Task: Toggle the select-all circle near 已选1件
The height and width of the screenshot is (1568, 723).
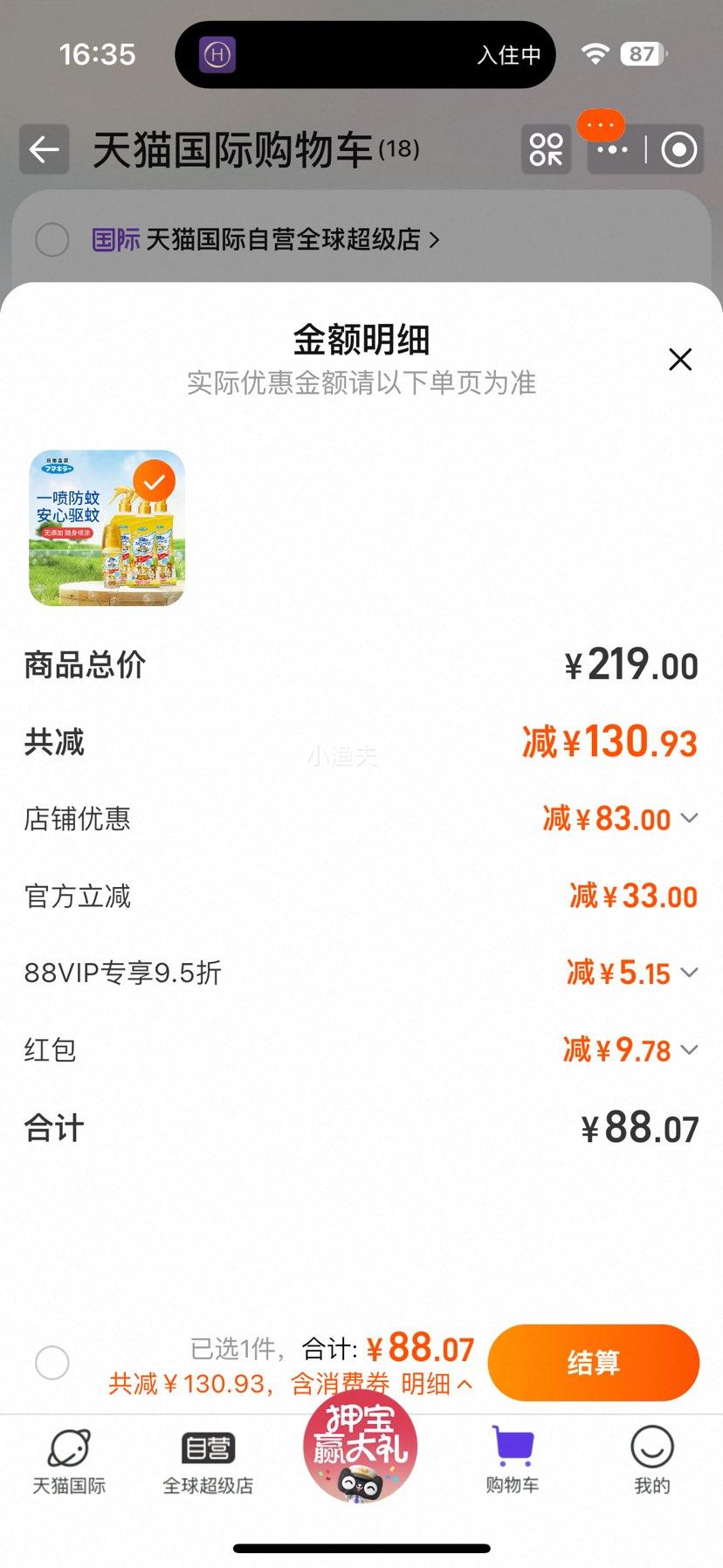Action: [52, 1362]
